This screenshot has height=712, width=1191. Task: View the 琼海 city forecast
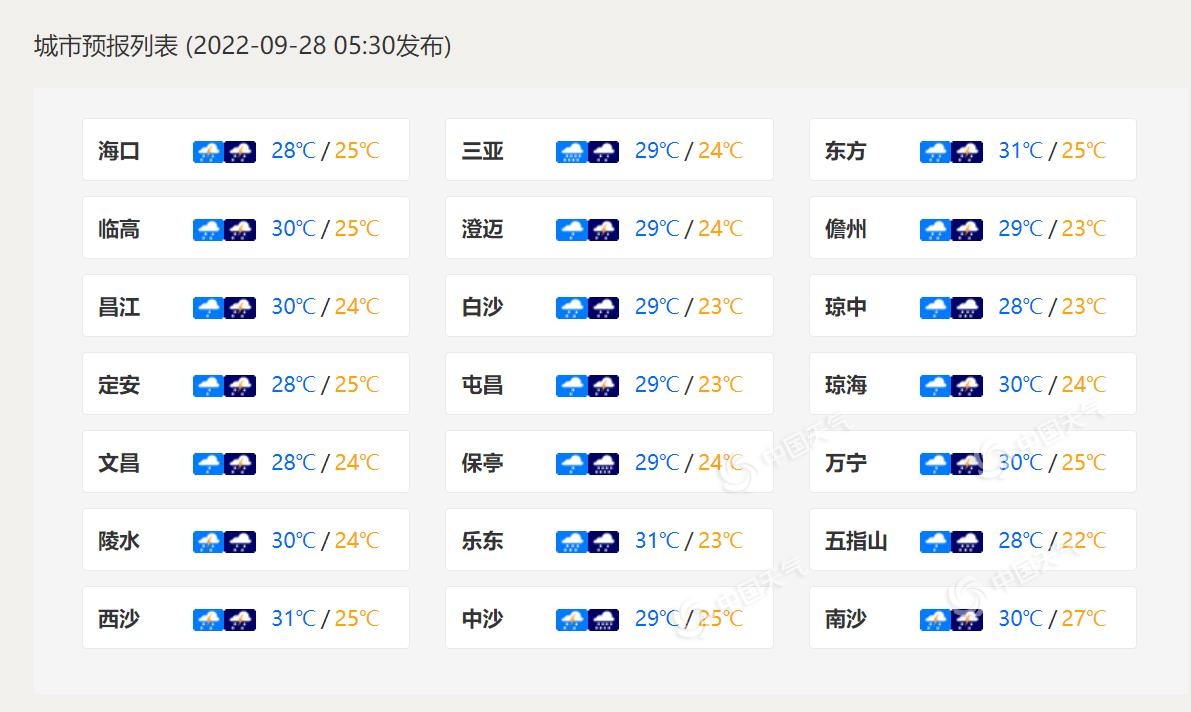[972, 384]
